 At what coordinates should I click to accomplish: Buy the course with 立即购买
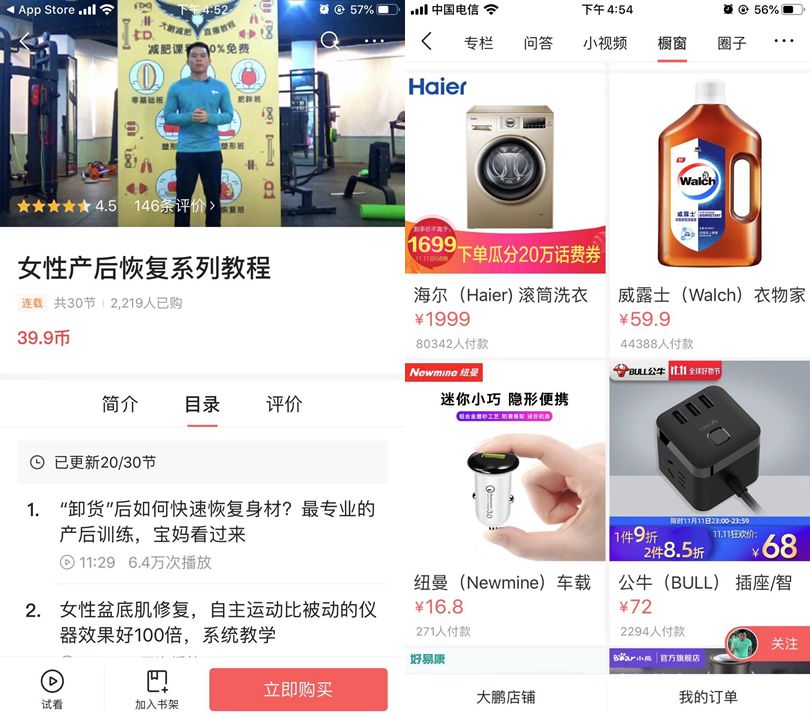pos(298,690)
